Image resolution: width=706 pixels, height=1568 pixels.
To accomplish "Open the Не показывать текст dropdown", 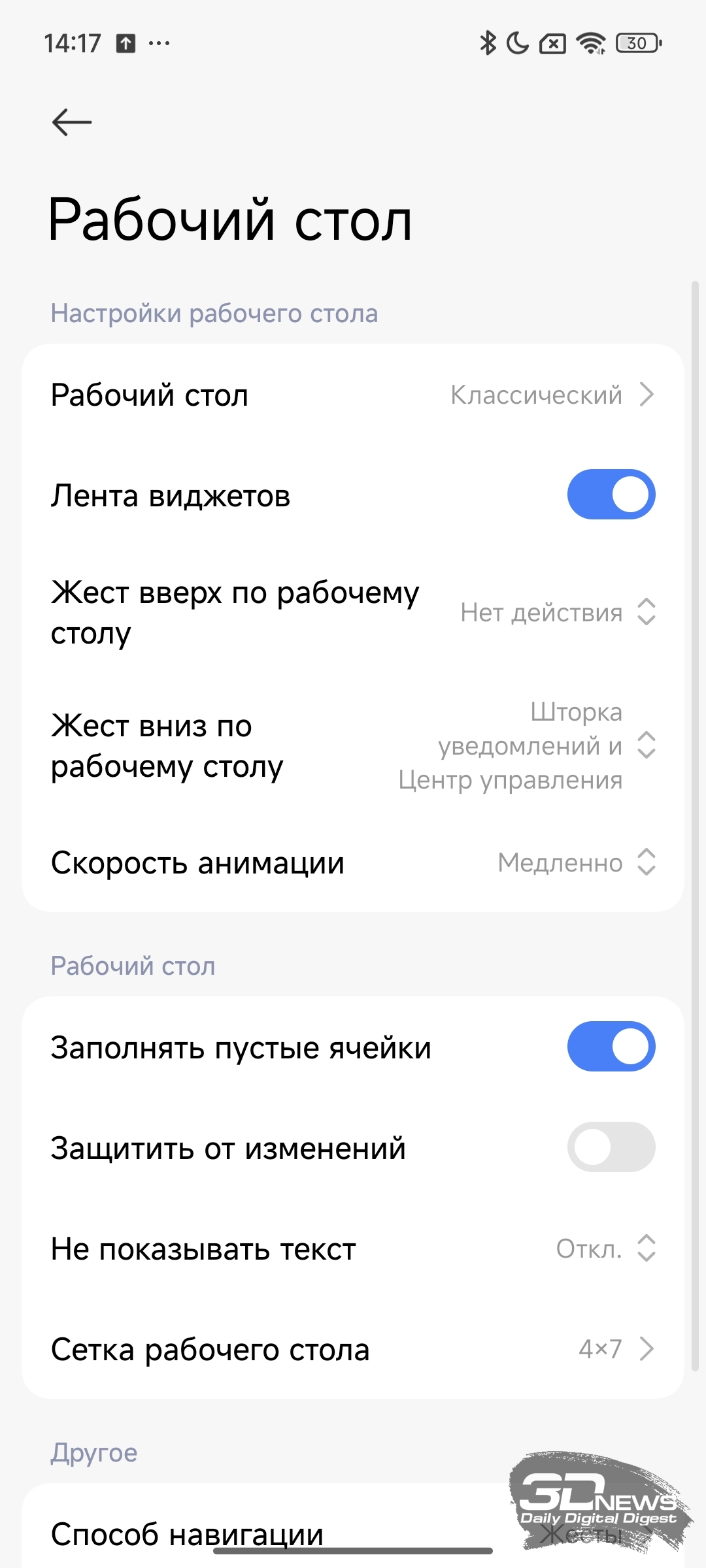I will click(x=353, y=1249).
